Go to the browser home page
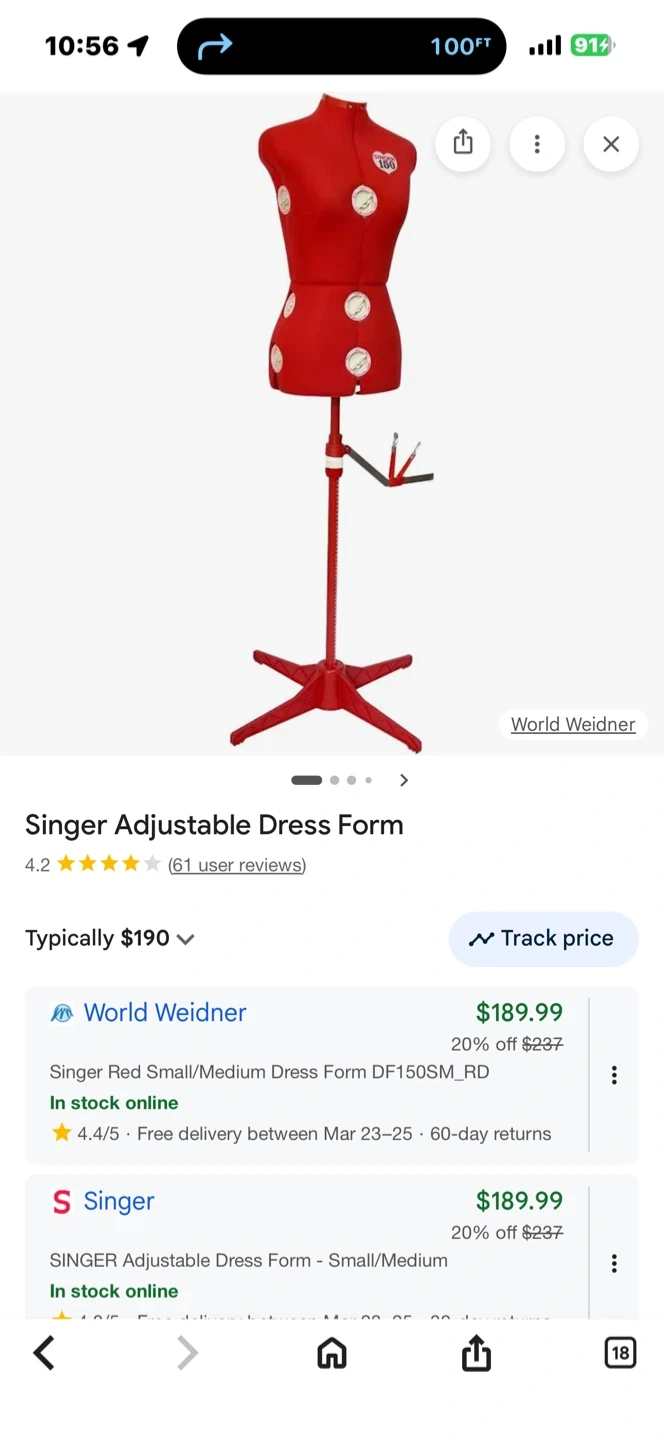Screen dimensions: 664x1440 332,1353
